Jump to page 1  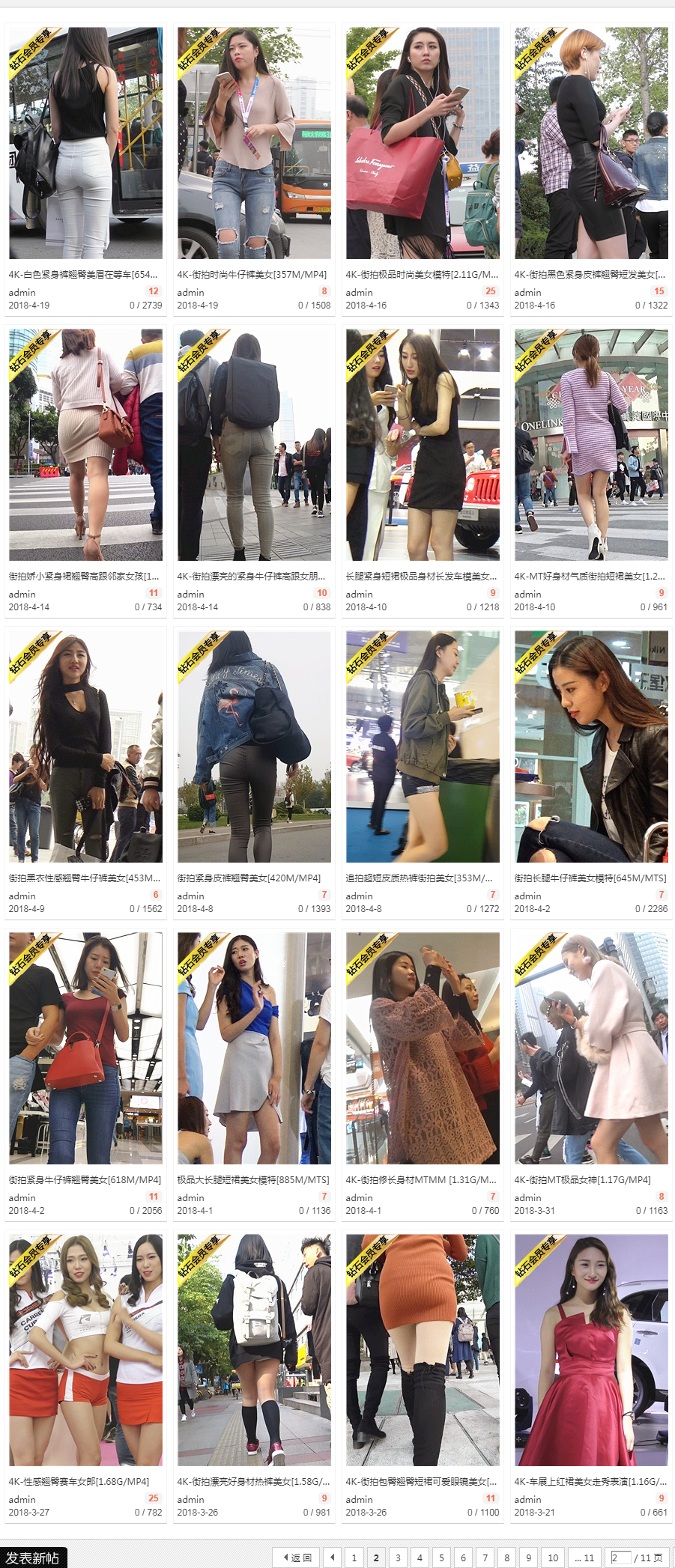coord(354,1558)
